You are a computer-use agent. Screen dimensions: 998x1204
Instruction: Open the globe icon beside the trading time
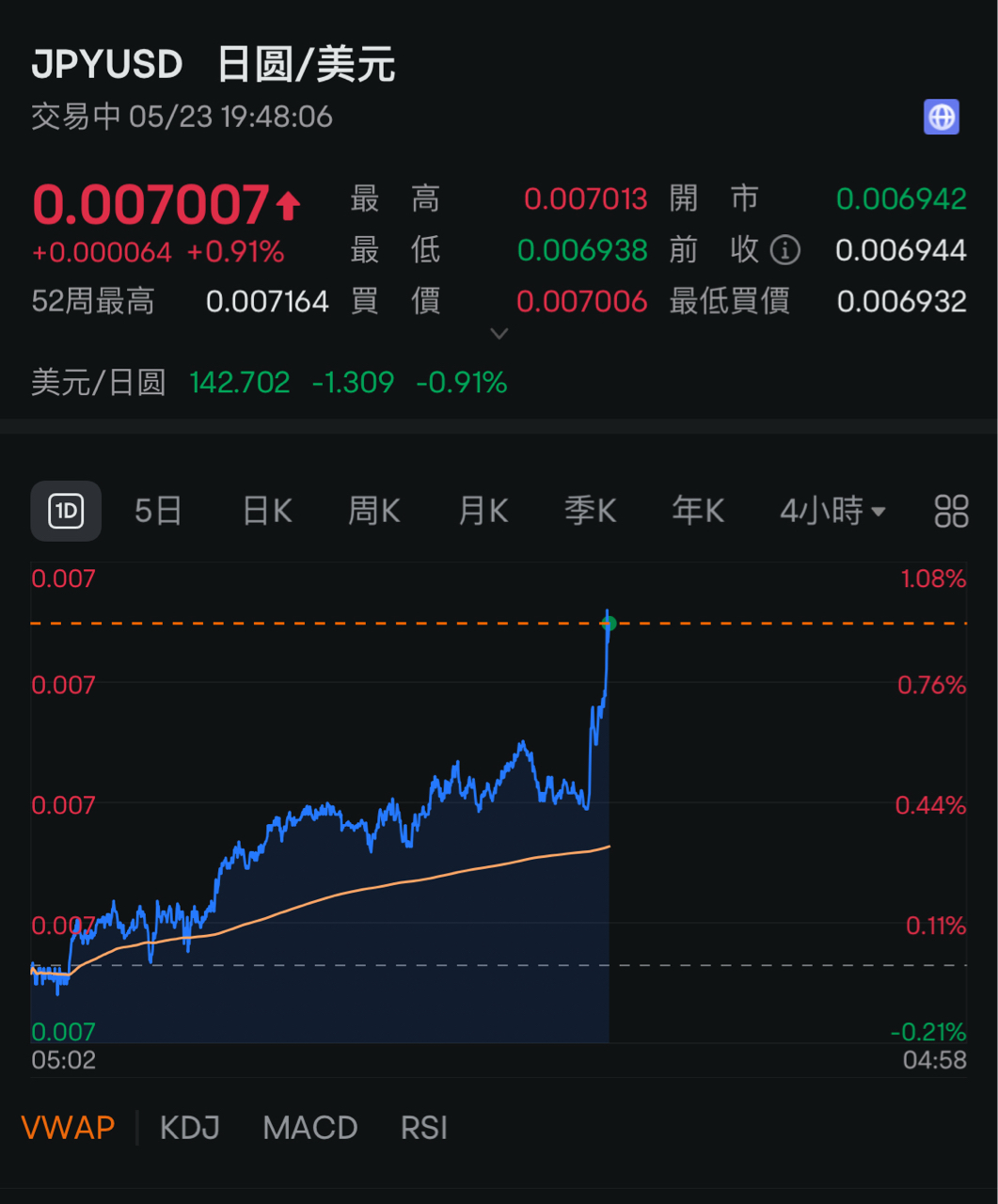941,118
